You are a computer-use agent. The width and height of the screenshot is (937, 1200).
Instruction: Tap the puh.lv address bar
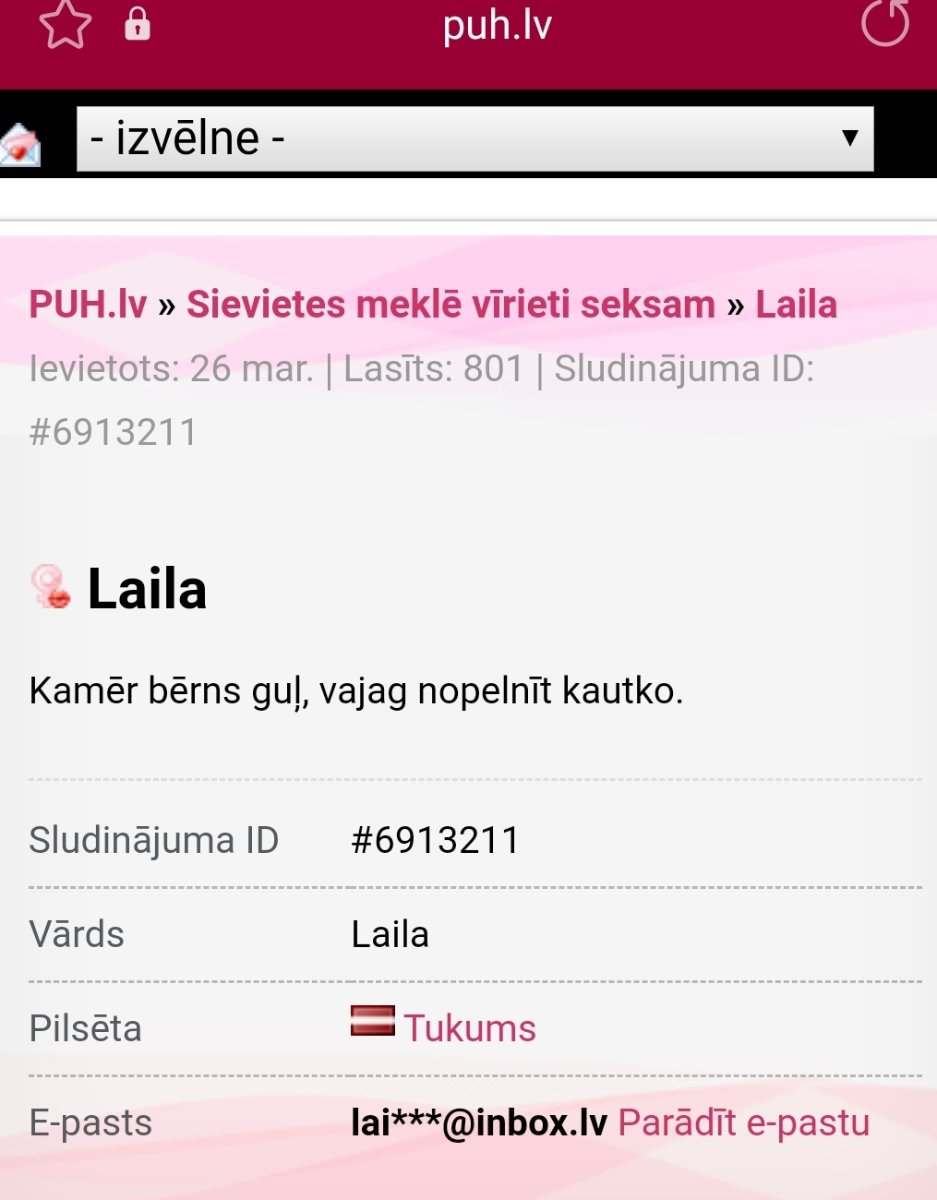[497, 26]
